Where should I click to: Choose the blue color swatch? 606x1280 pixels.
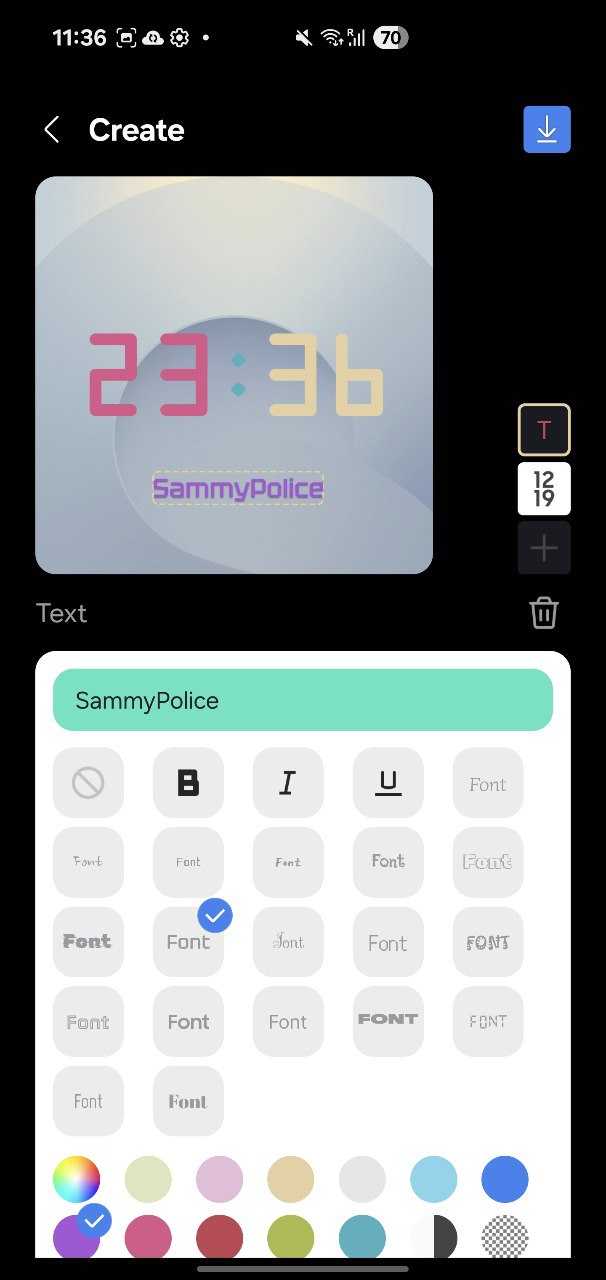(505, 1179)
